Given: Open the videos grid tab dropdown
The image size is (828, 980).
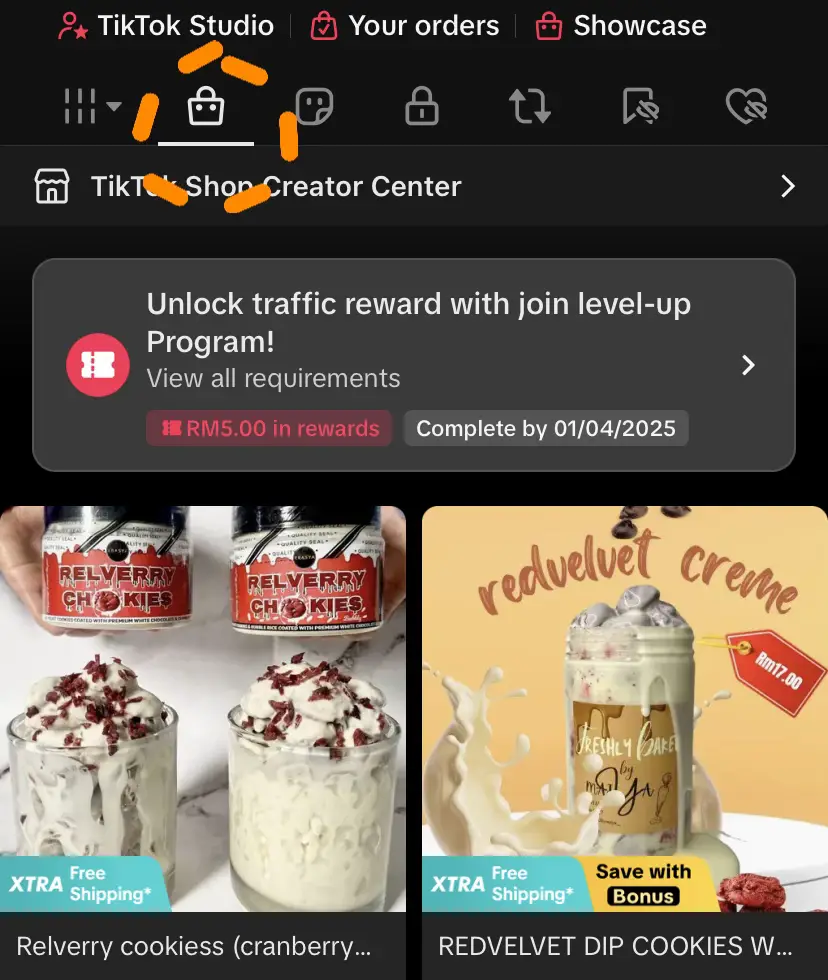Looking at the screenshot, I should coord(91,106).
